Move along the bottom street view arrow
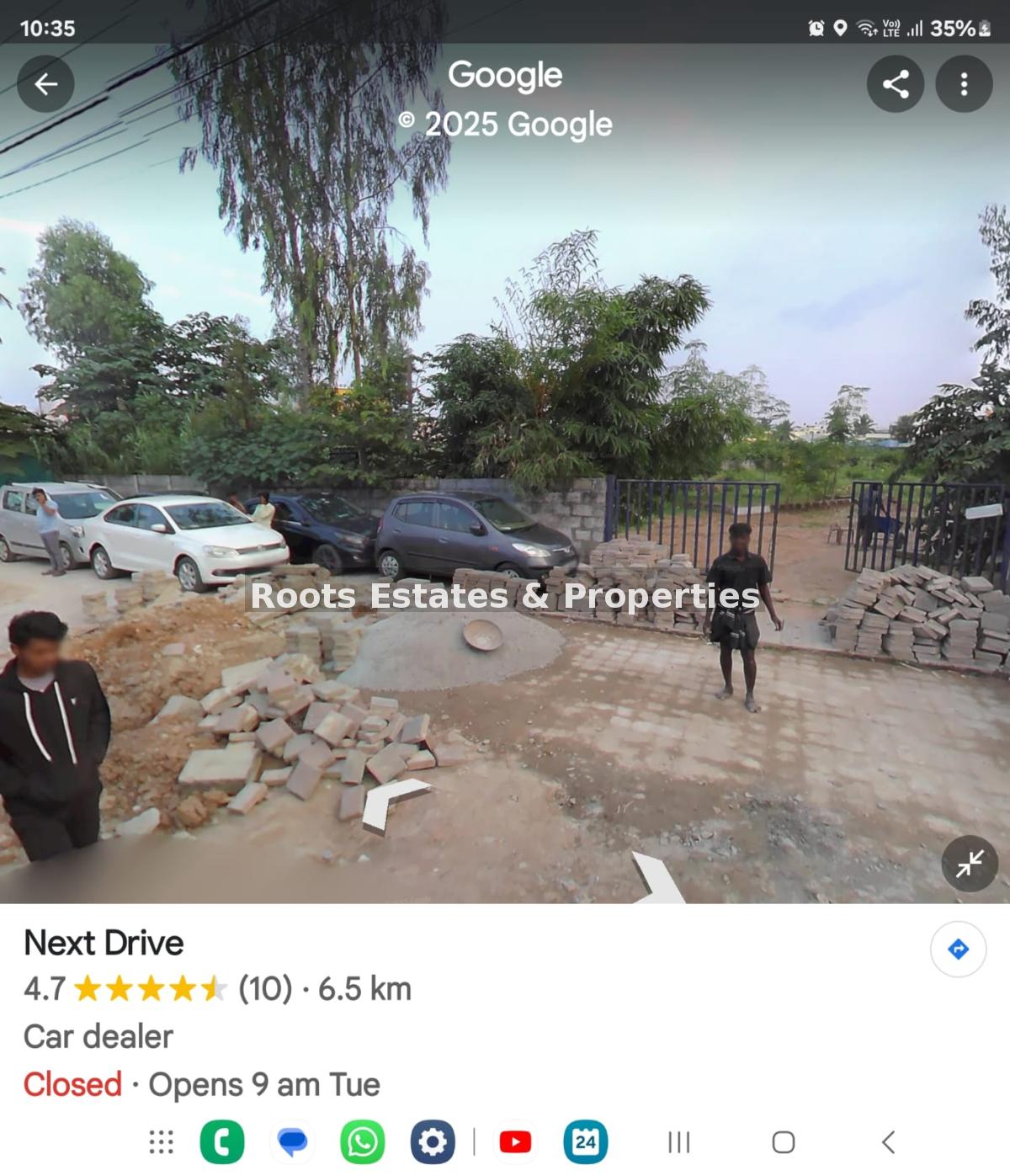The width and height of the screenshot is (1010, 1176). pos(657,880)
